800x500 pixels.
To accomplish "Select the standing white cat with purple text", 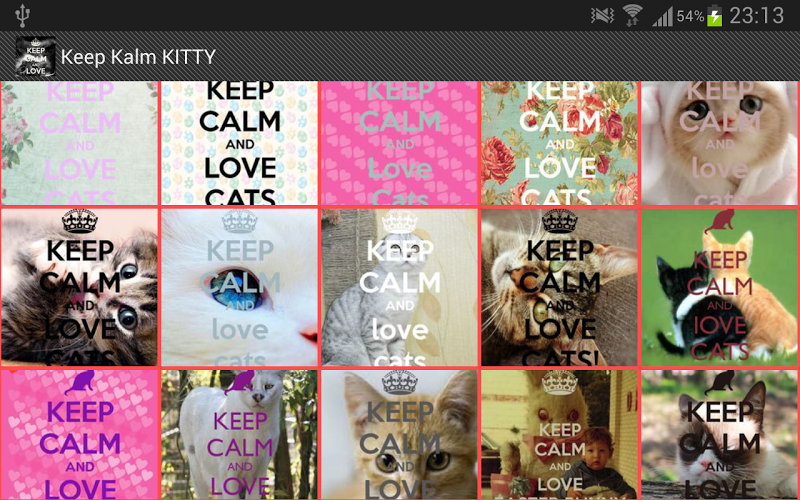I will 239,435.
